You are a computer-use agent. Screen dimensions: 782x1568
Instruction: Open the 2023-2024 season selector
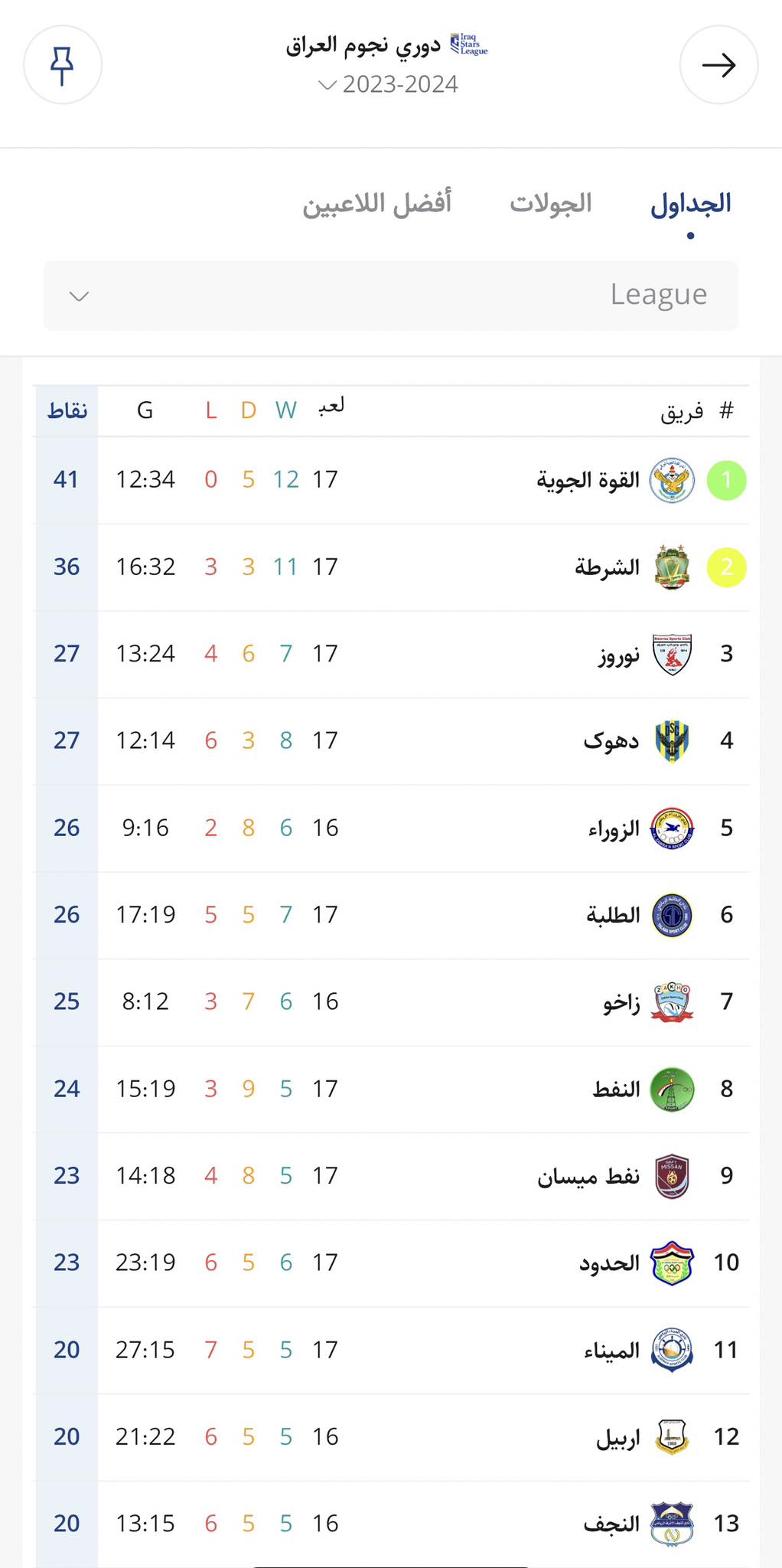[x=389, y=84]
